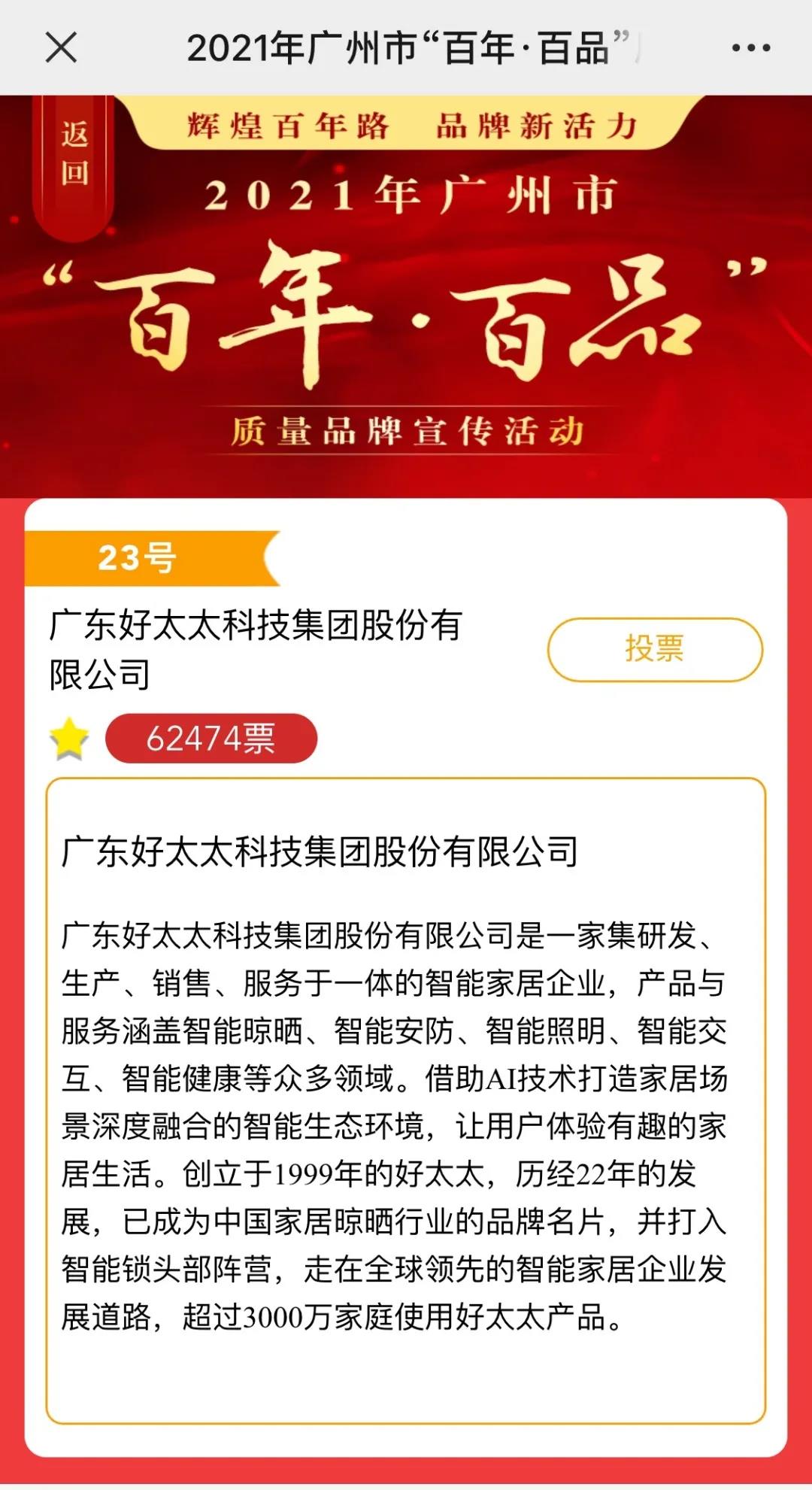This screenshot has height=1490, width=812.
Task: Close the webpage with the X icon
Action: (x=62, y=47)
